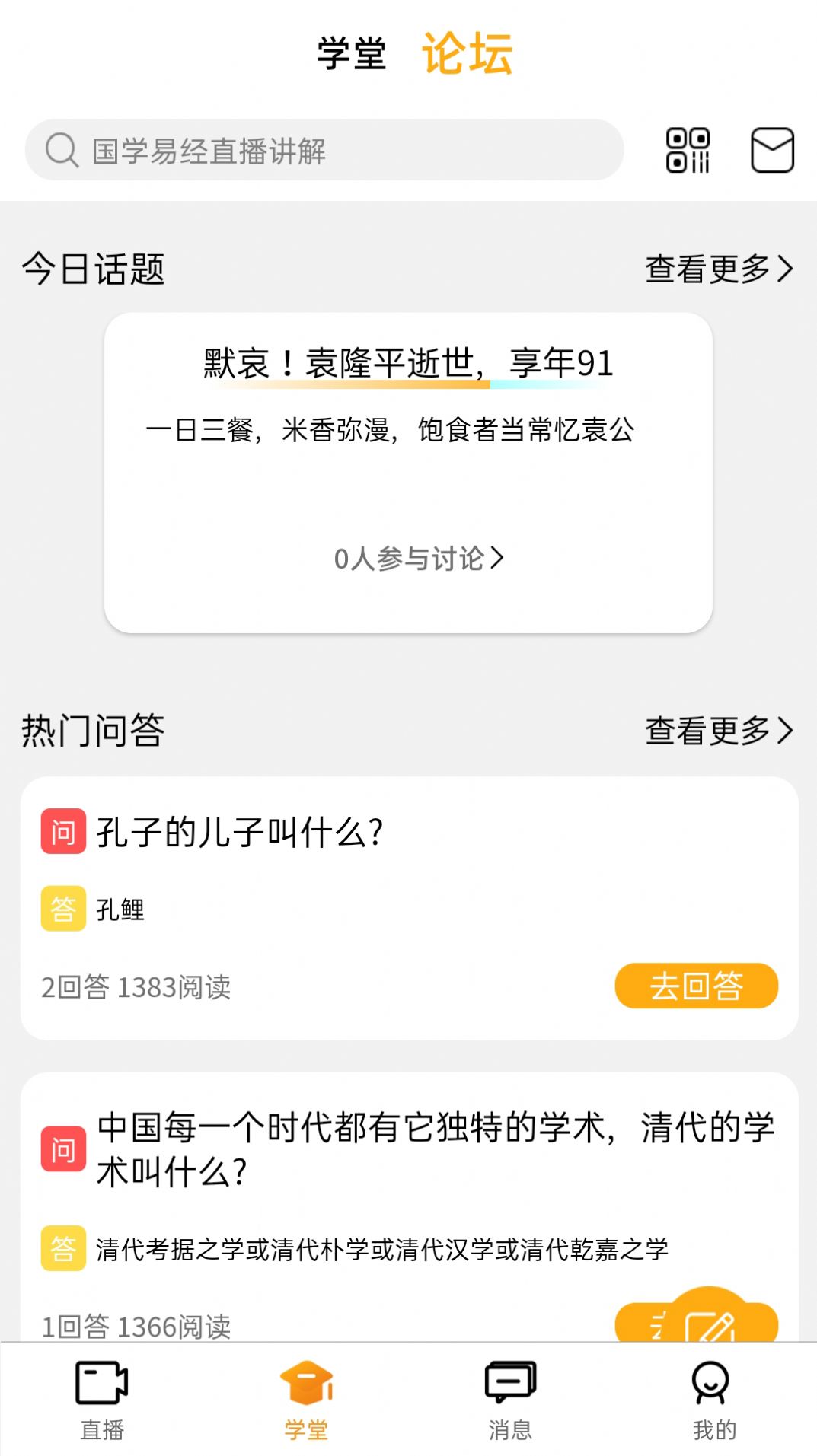Open the 袁隆平 memorial topic card

pyautogui.click(x=408, y=472)
